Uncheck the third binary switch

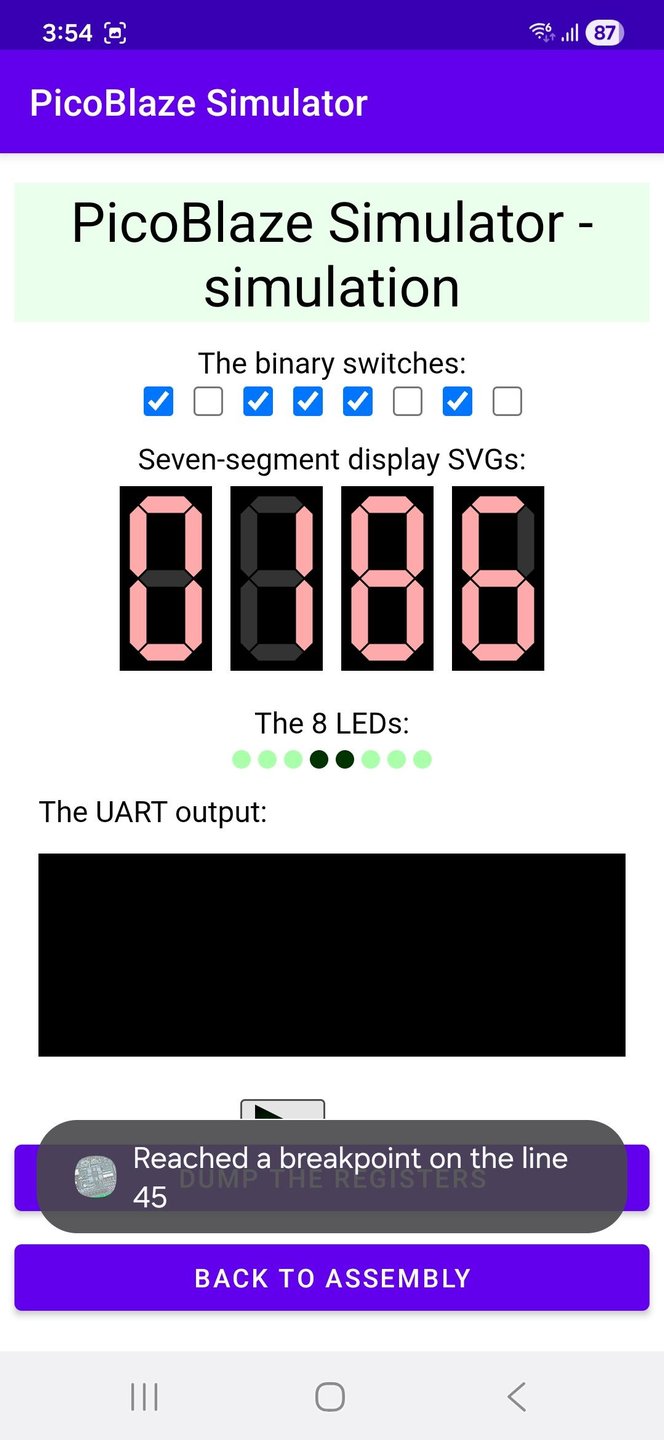pos(258,402)
